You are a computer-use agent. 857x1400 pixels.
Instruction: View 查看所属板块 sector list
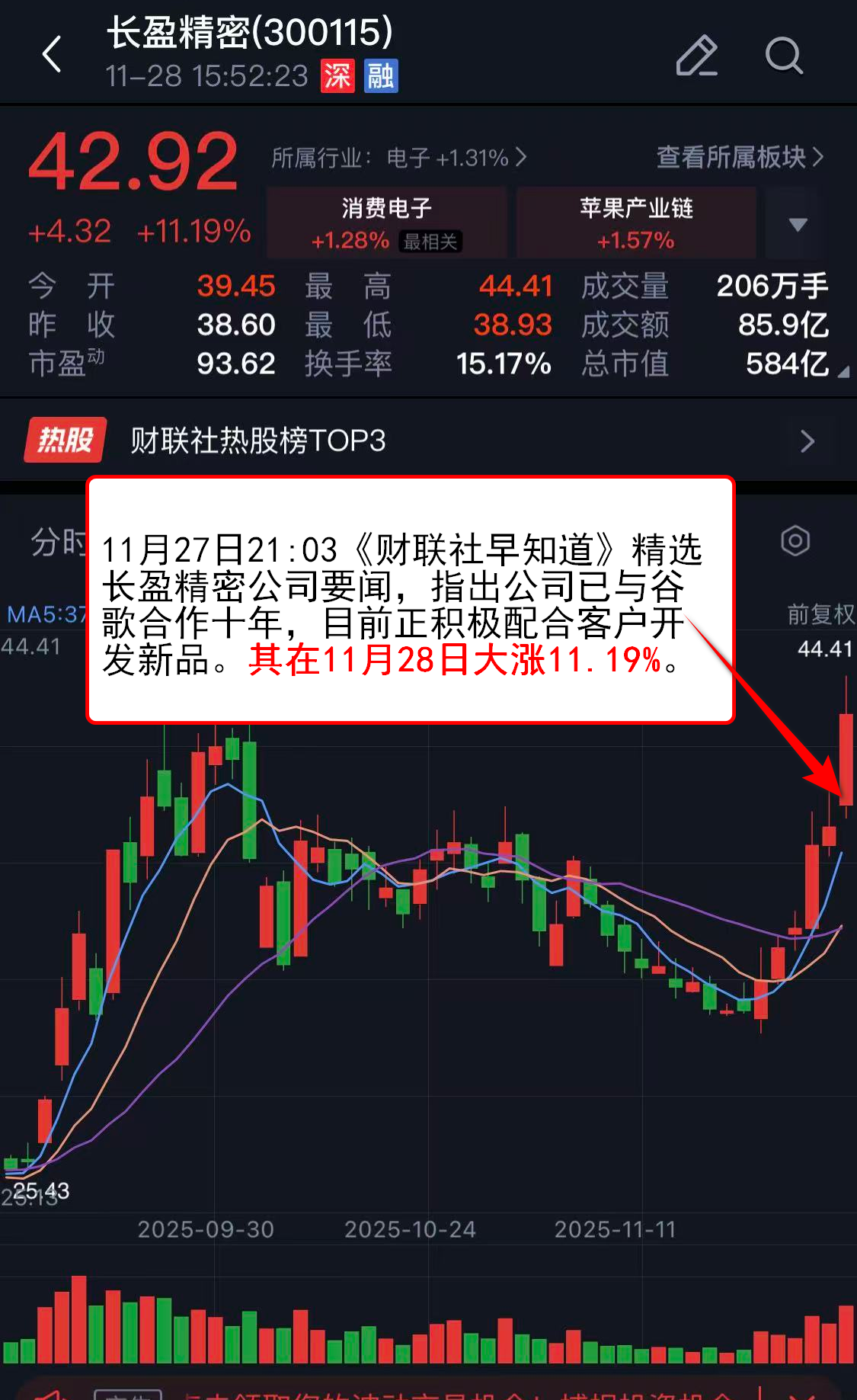click(x=740, y=158)
